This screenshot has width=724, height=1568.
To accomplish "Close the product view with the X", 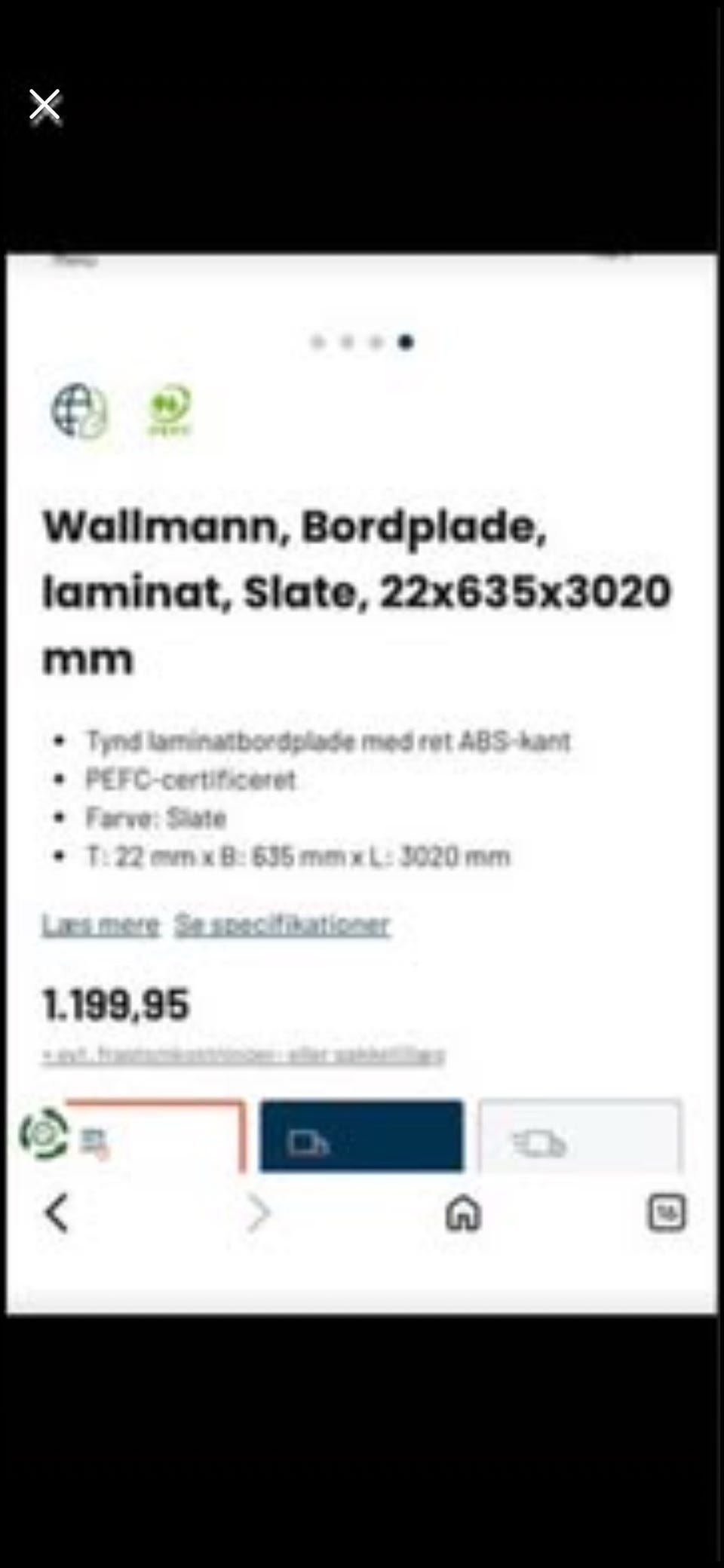I will point(44,105).
